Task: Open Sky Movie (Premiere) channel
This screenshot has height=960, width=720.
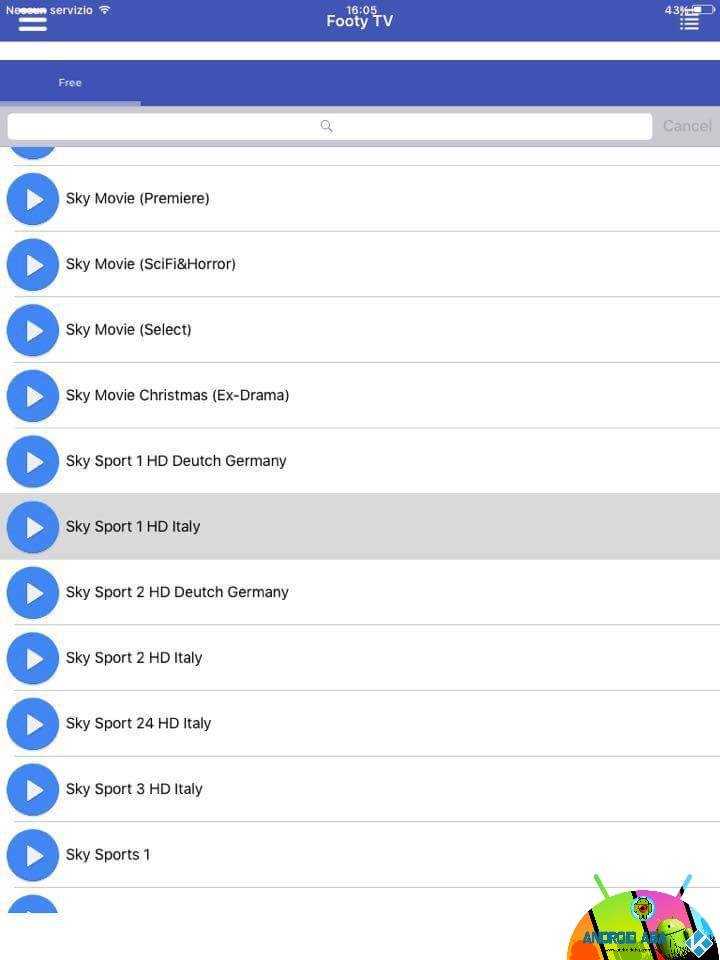Action: click(x=138, y=199)
